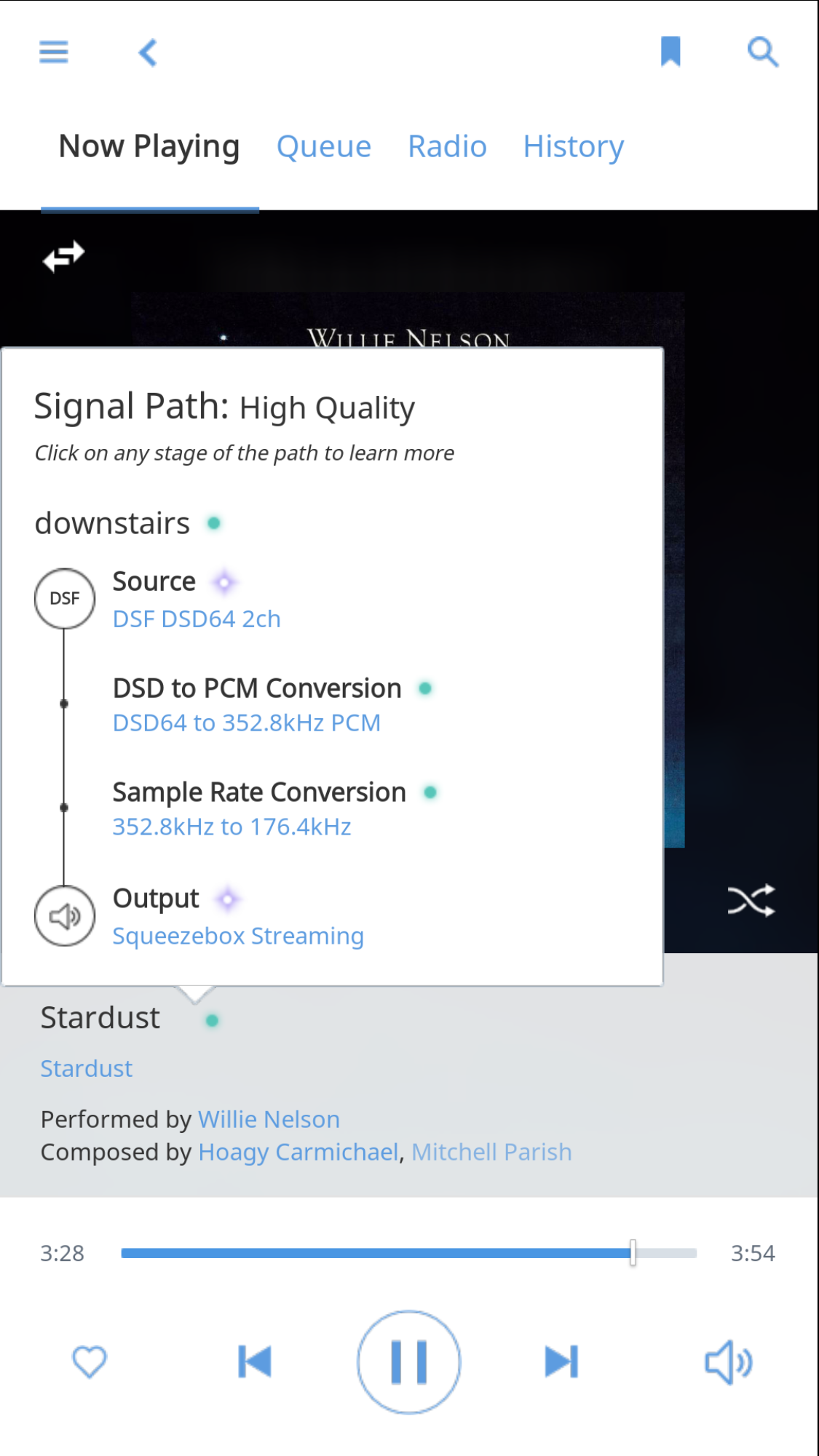
Task: Pause the current song
Action: click(408, 1362)
